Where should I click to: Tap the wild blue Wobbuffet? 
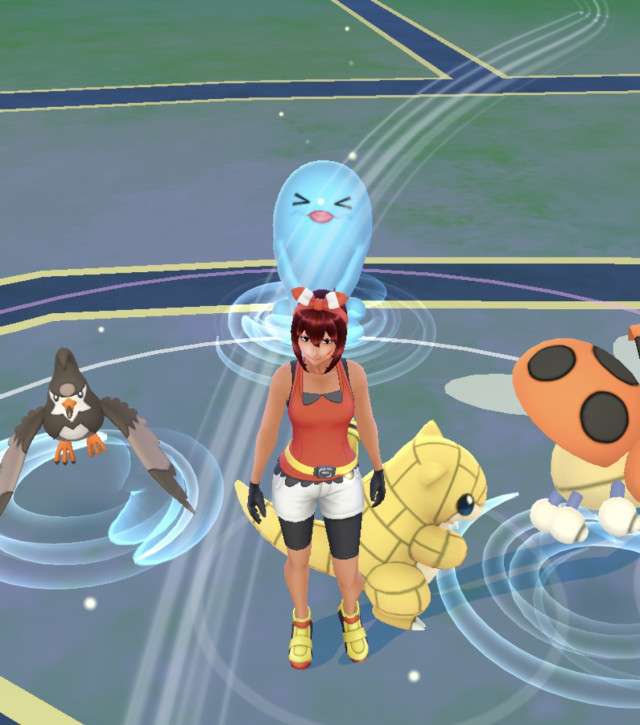[318, 225]
